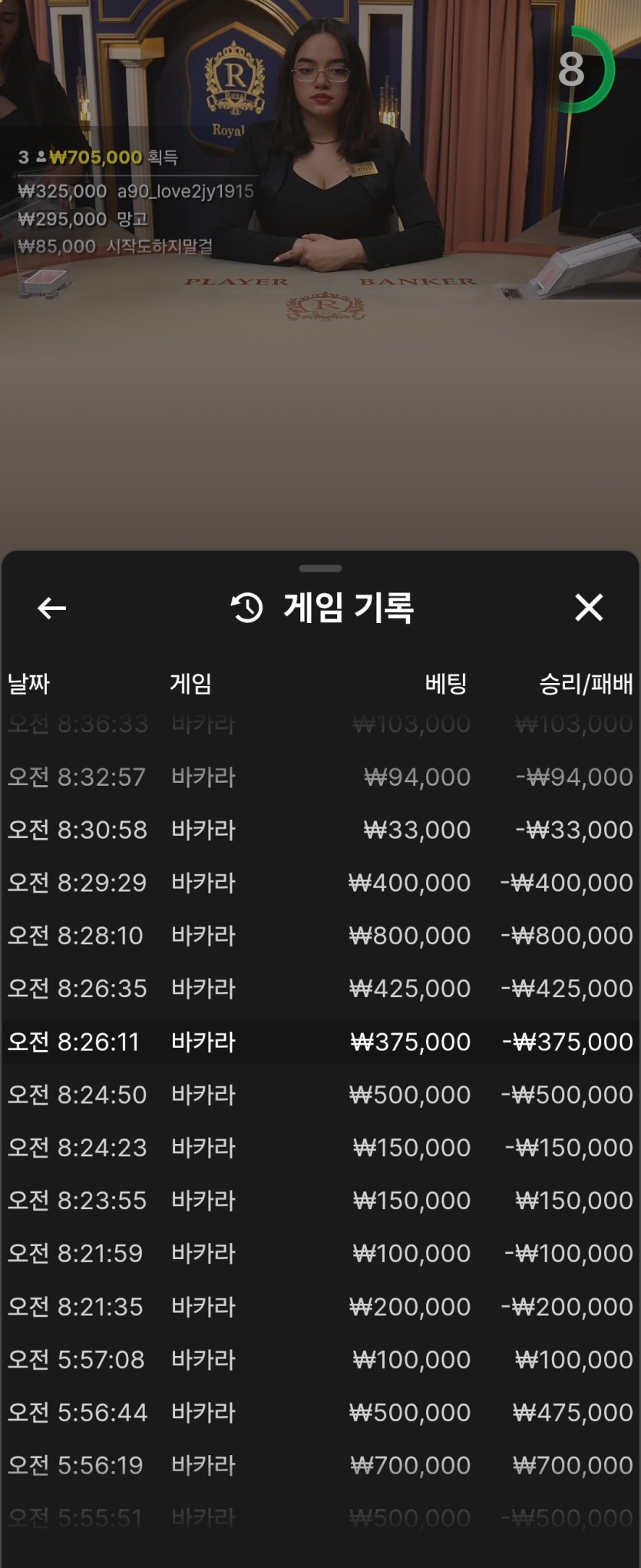
Task: Open the 8:24:23 baccarat record
Action: click(x=320, y=1148)
